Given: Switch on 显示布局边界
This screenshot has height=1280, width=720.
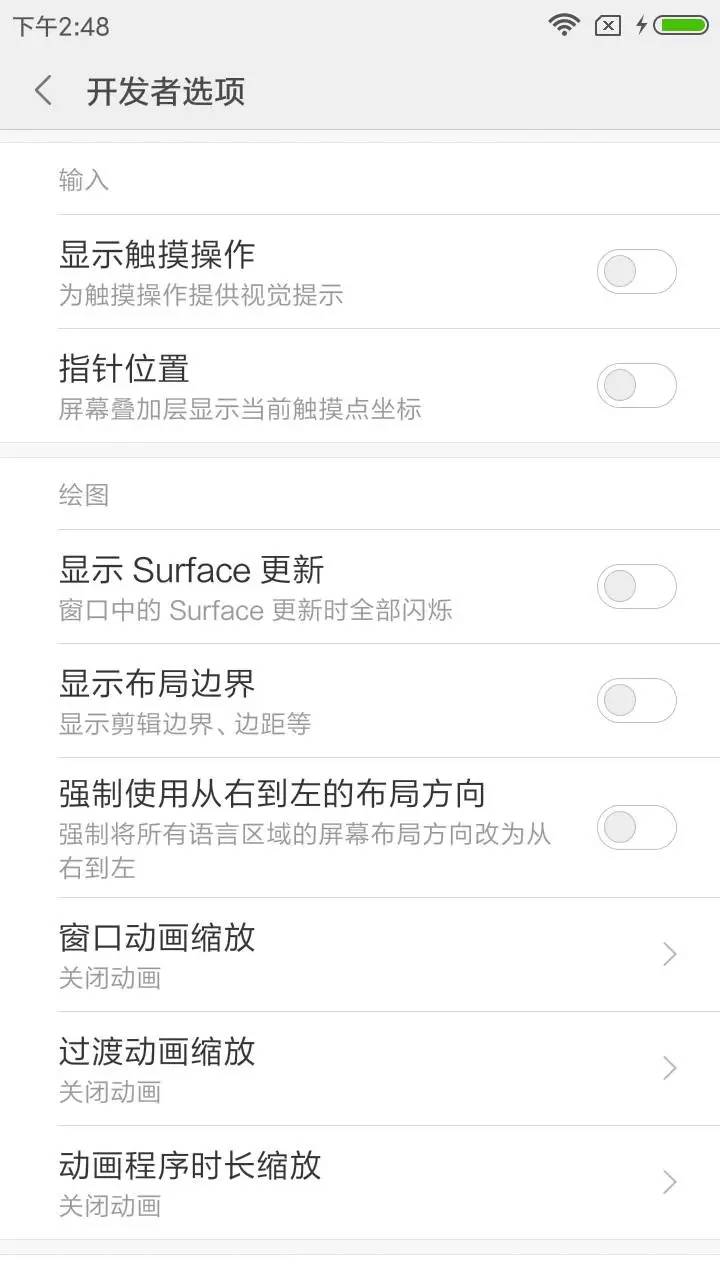Looking at the screenshot, I should 636,701.
